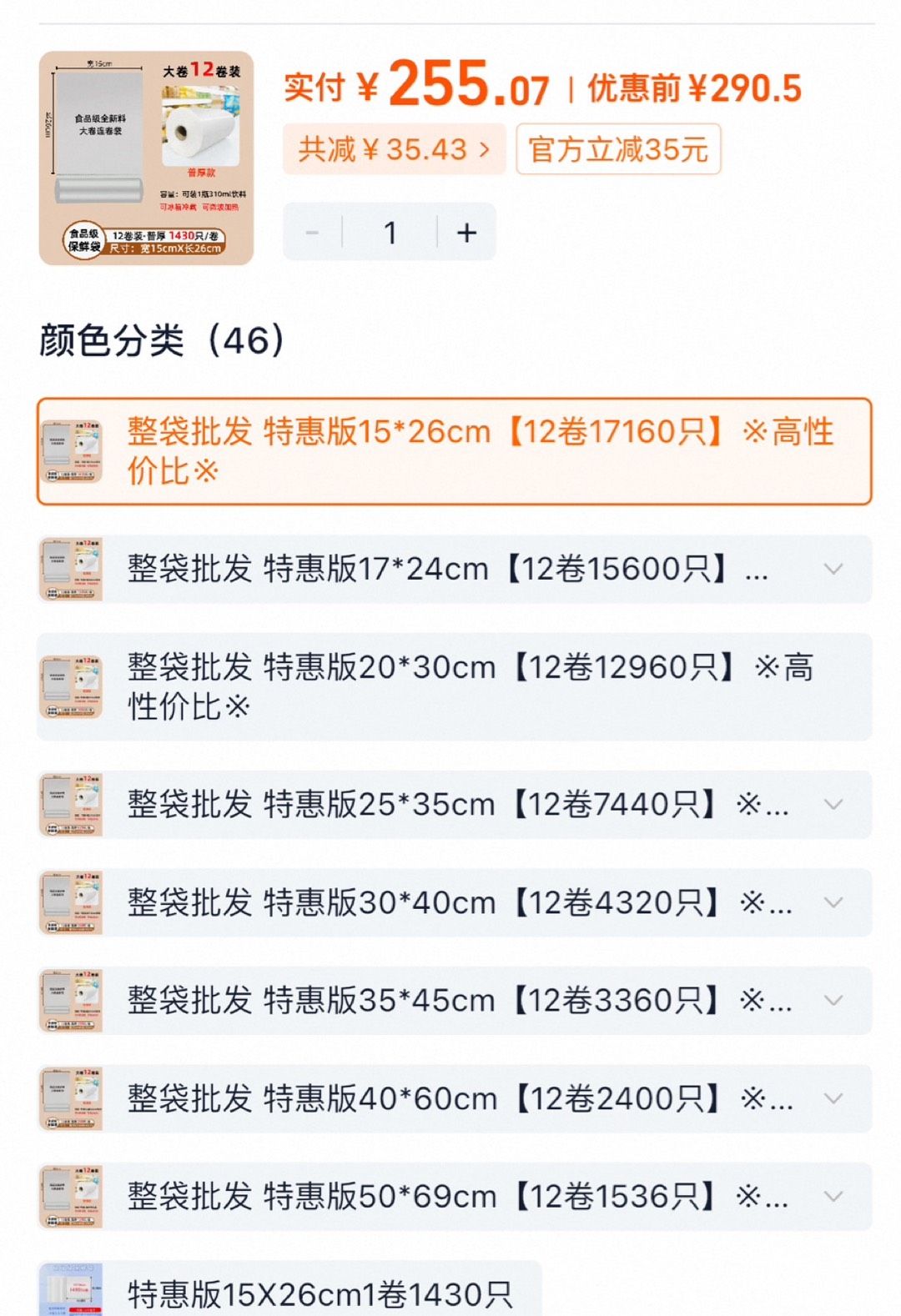901x1316 pixels.
Task: Decrease quantity with the minus button
Action: [x=312, y=233]
